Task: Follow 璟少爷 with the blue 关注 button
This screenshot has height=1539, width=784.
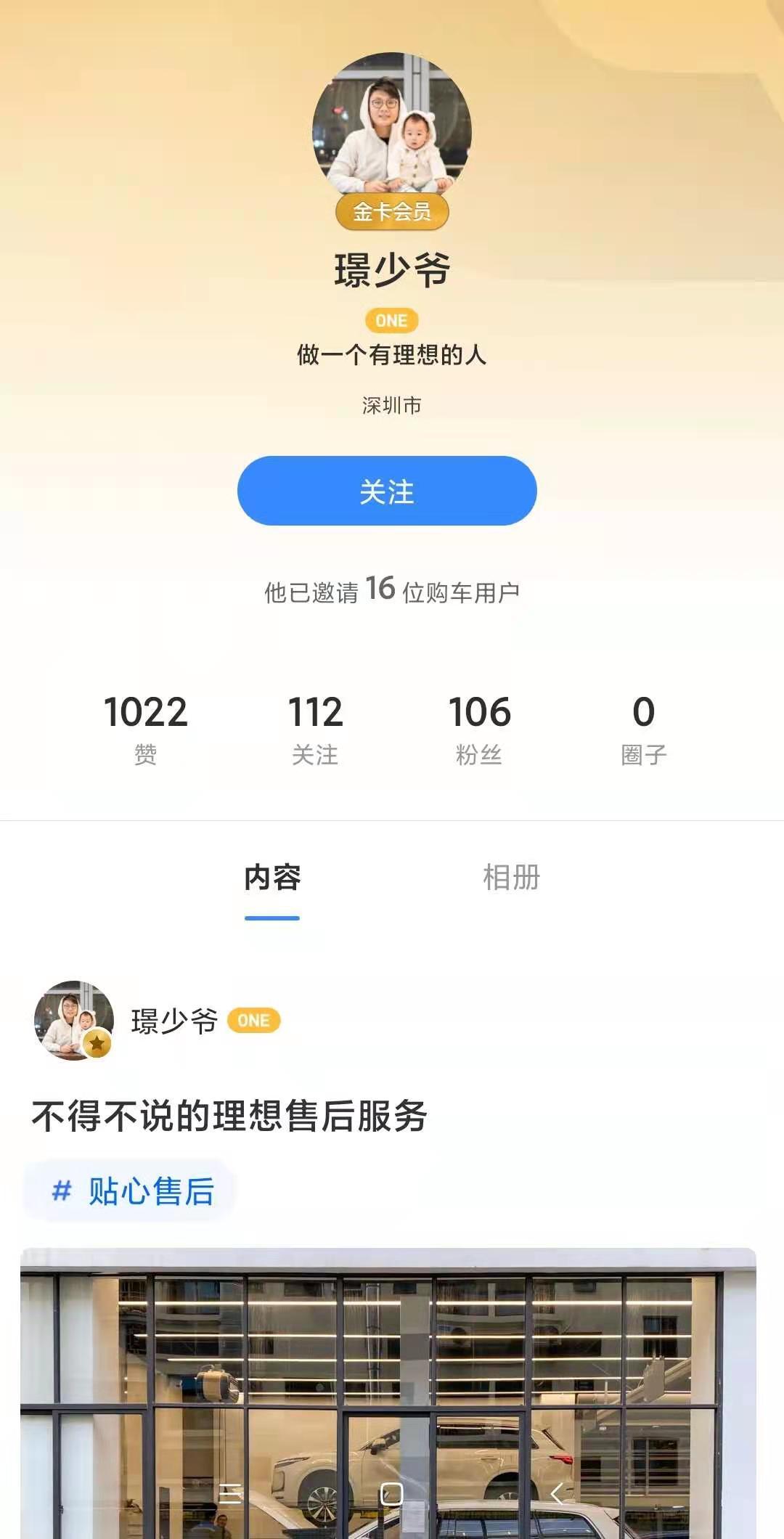Action: pos(387,491)
